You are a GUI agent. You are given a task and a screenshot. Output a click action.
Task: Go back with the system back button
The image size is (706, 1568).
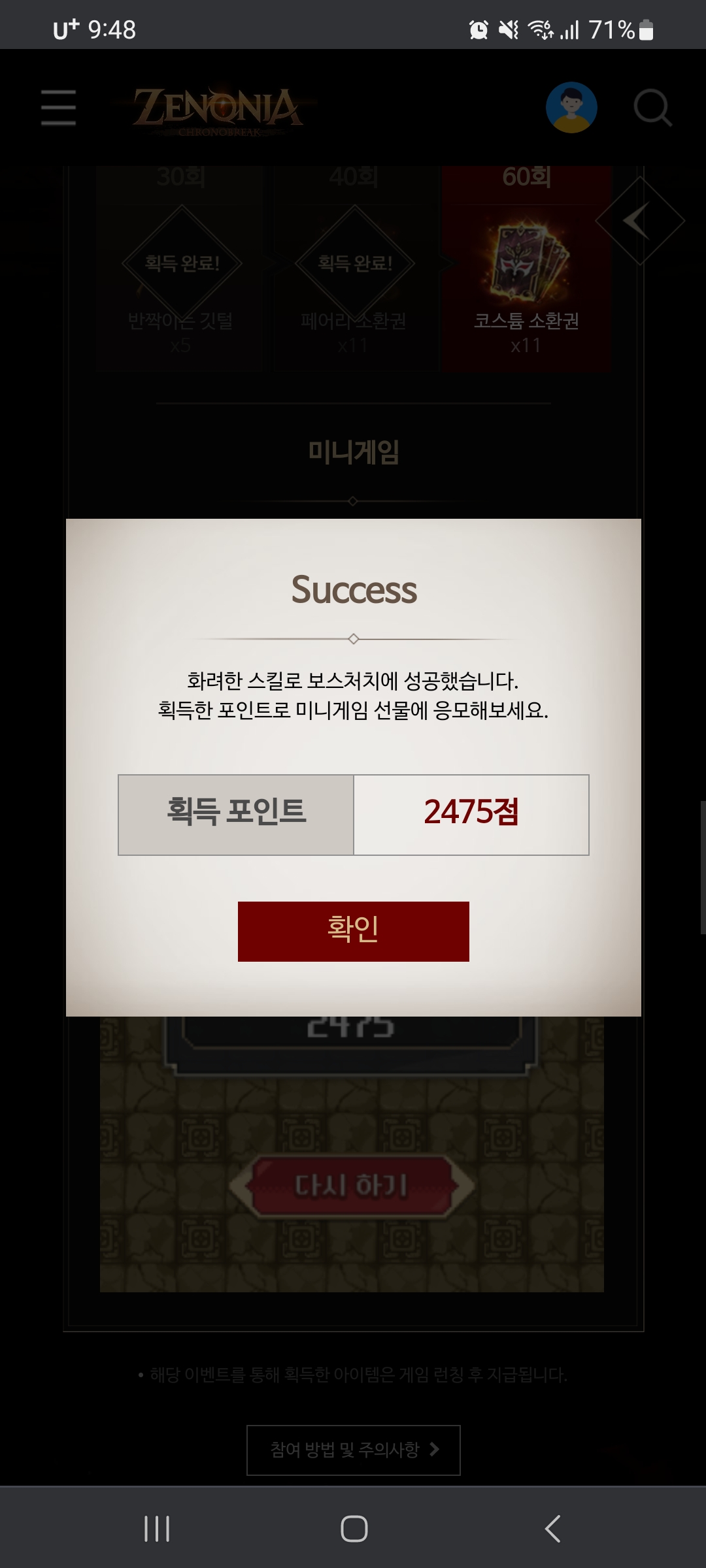pos(553,1528)
